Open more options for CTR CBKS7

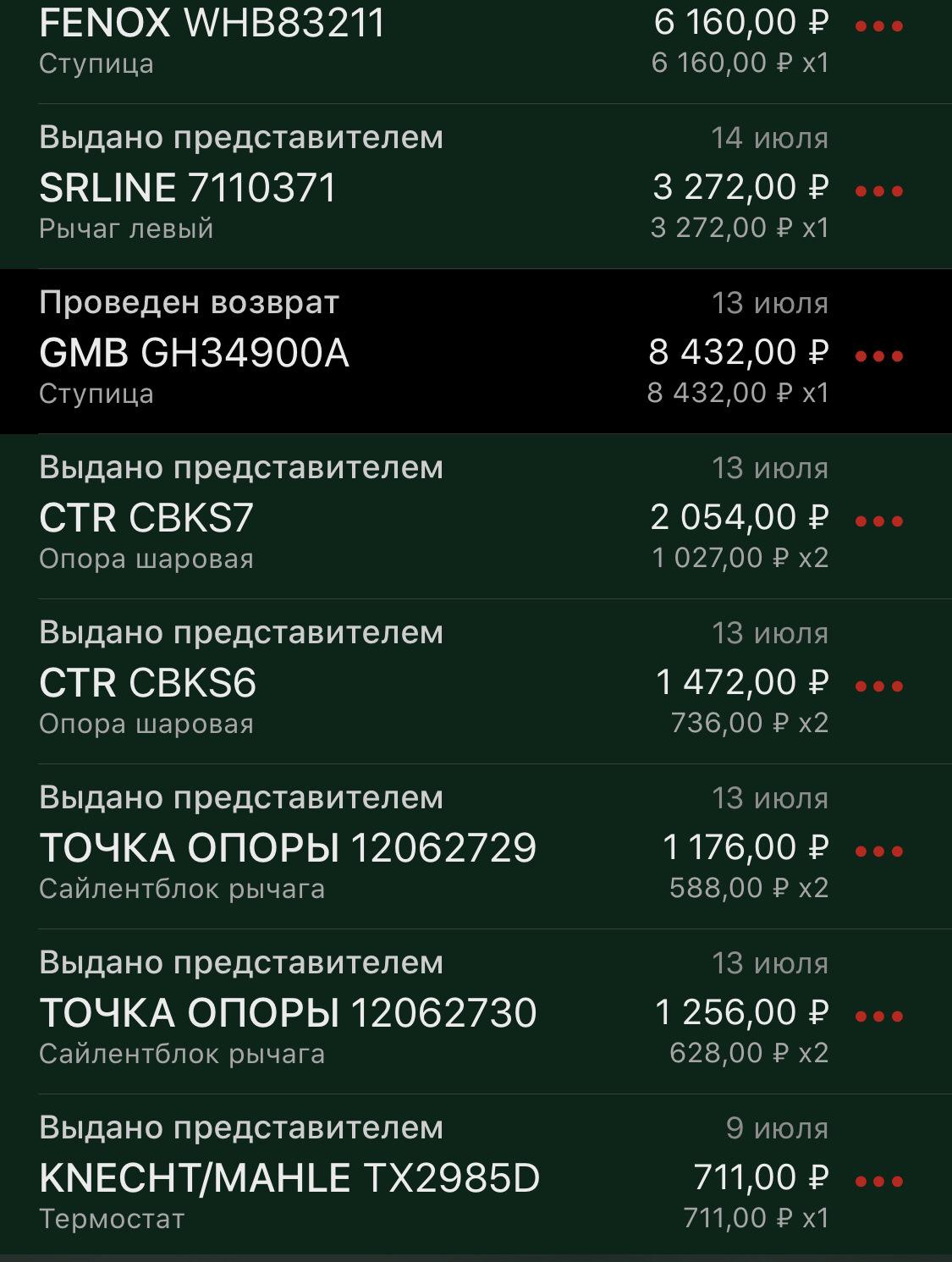pyautogui.click(x=879, y=521)
